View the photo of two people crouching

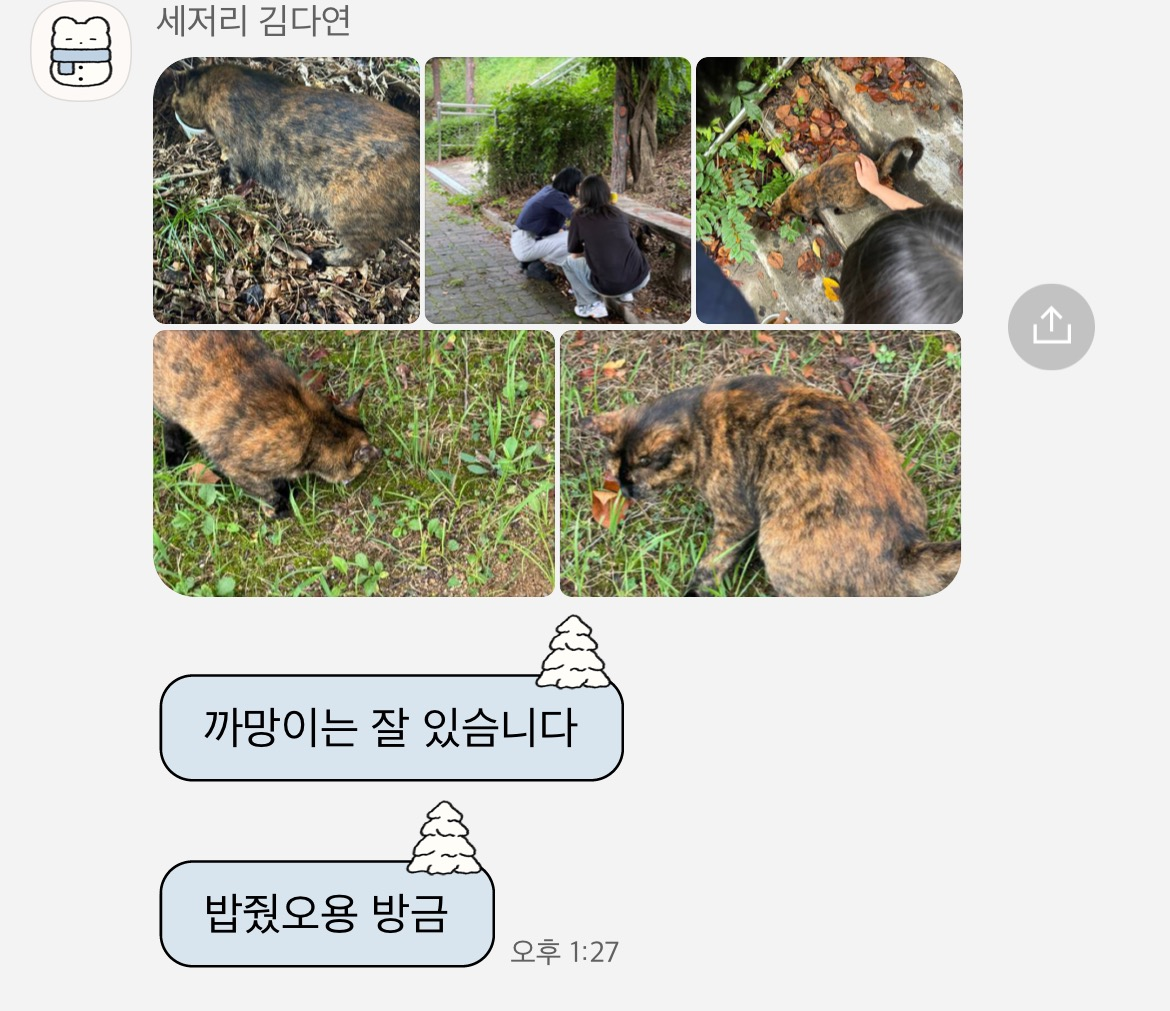tap(558, 191)
